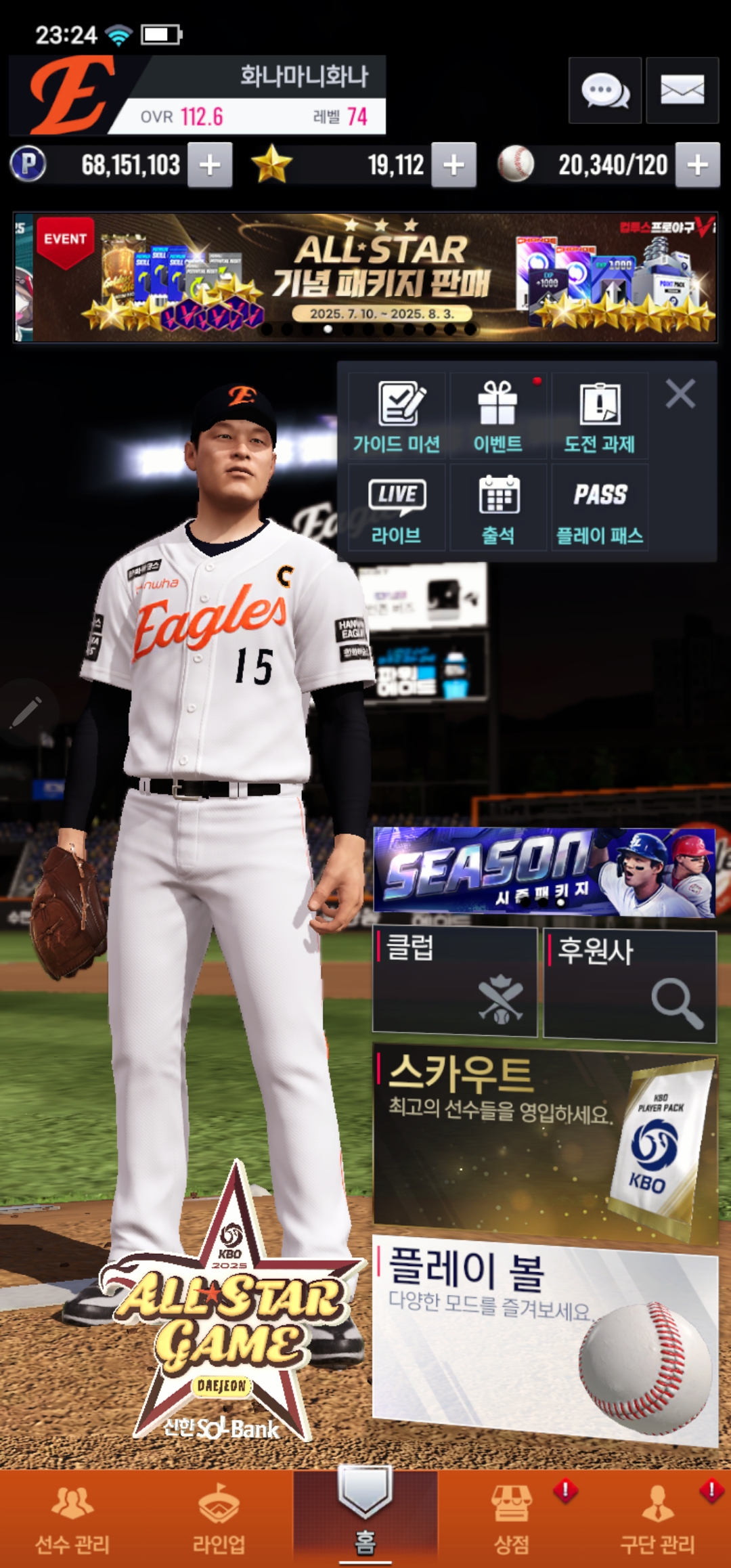731x1568 pixels.
Task: Add more stars with the plus button
Action: [x=453, y=165]
